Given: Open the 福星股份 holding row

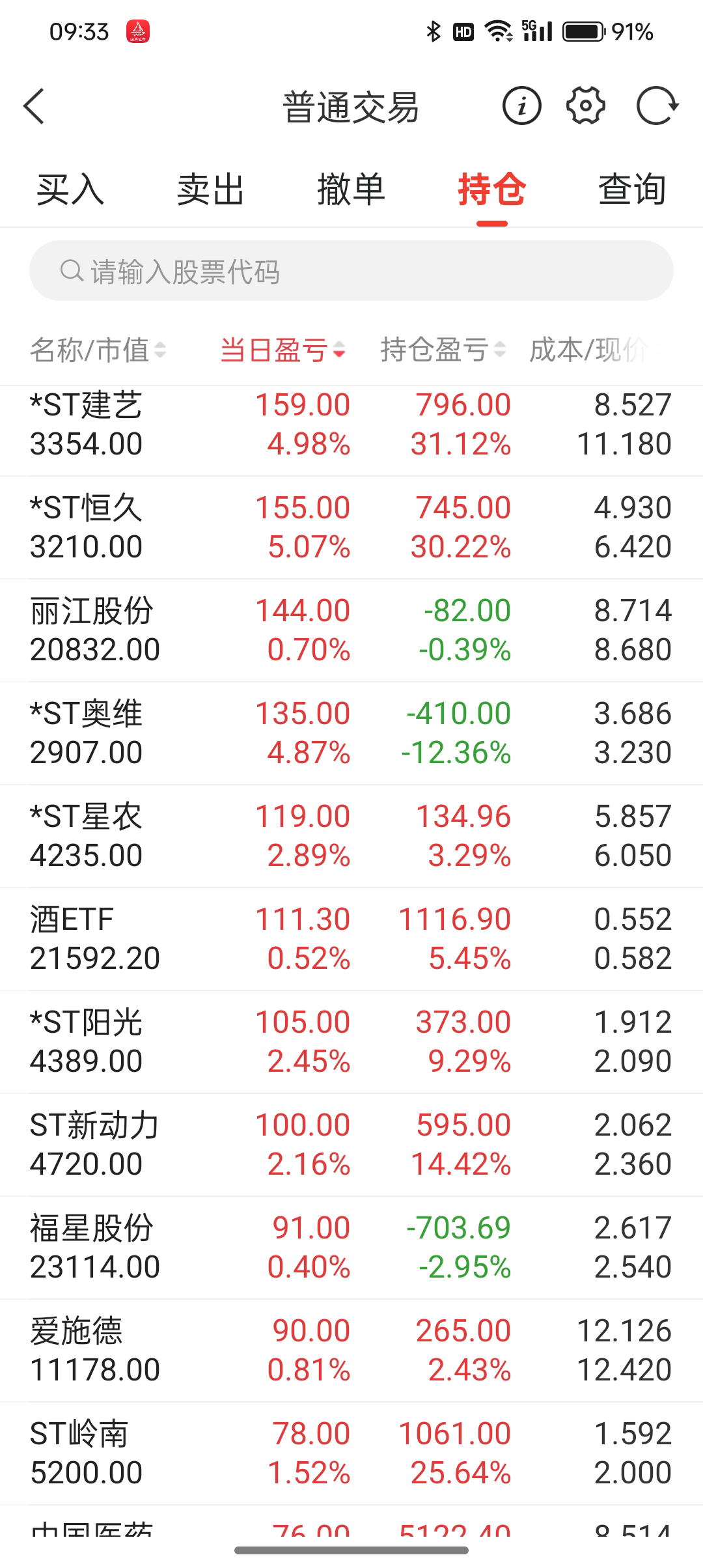Looking at the screenshot, I should 351,1248.
